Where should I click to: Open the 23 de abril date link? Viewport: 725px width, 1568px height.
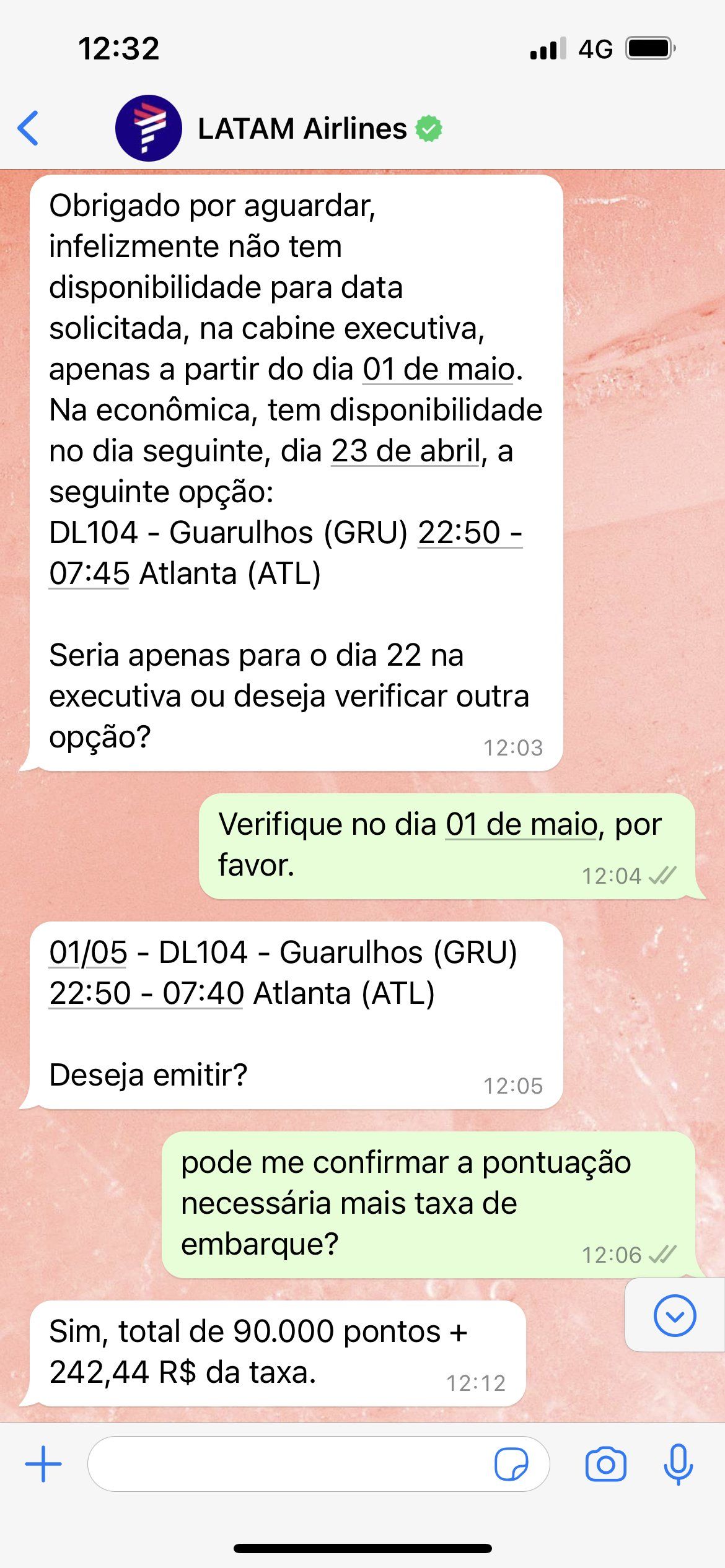coord(406,451)
